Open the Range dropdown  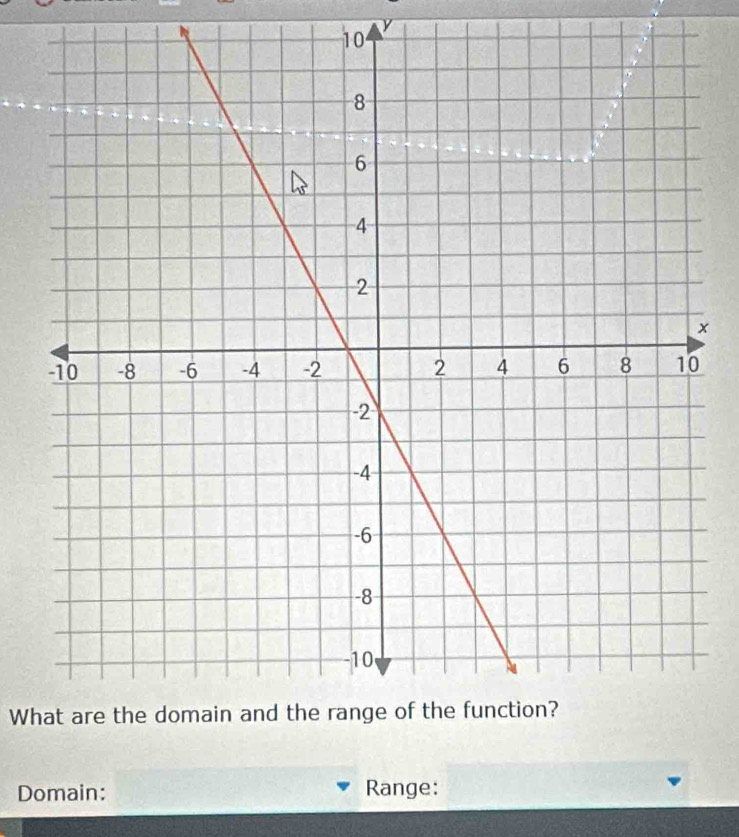[x=568, y=784]
